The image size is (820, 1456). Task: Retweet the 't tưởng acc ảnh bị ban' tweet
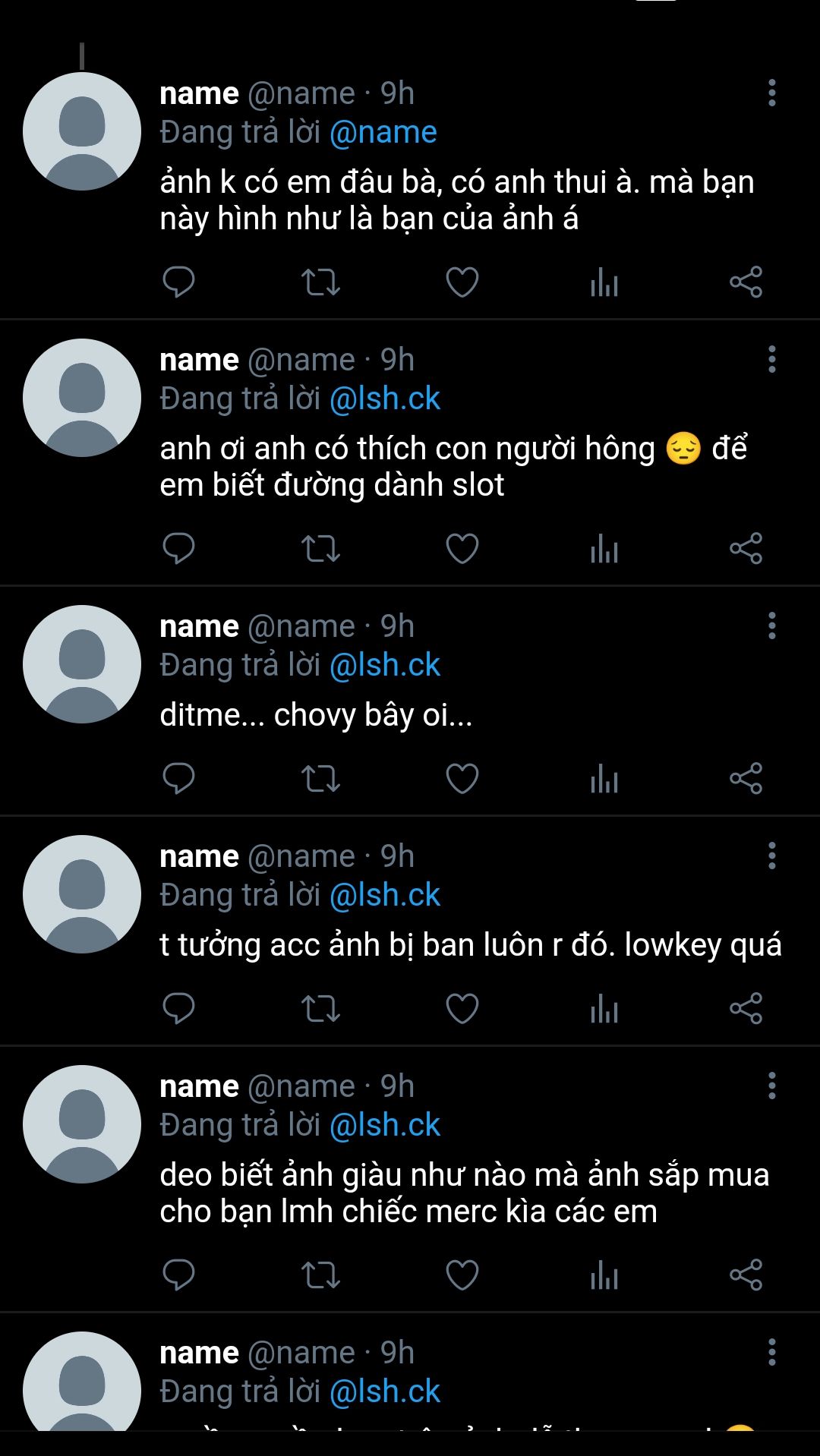320,1009
